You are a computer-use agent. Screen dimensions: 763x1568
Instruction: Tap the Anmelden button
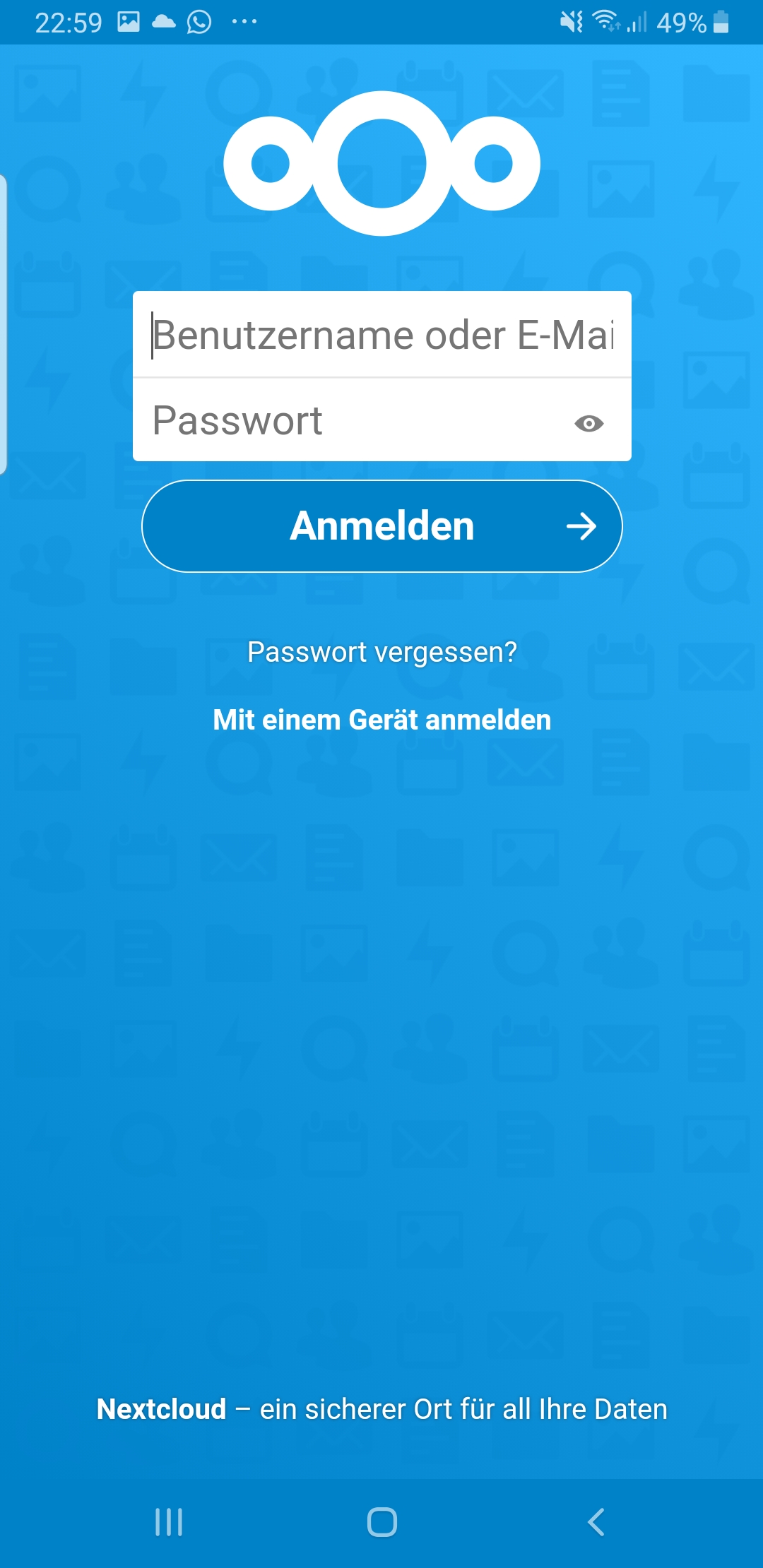(x=381, y=526)
